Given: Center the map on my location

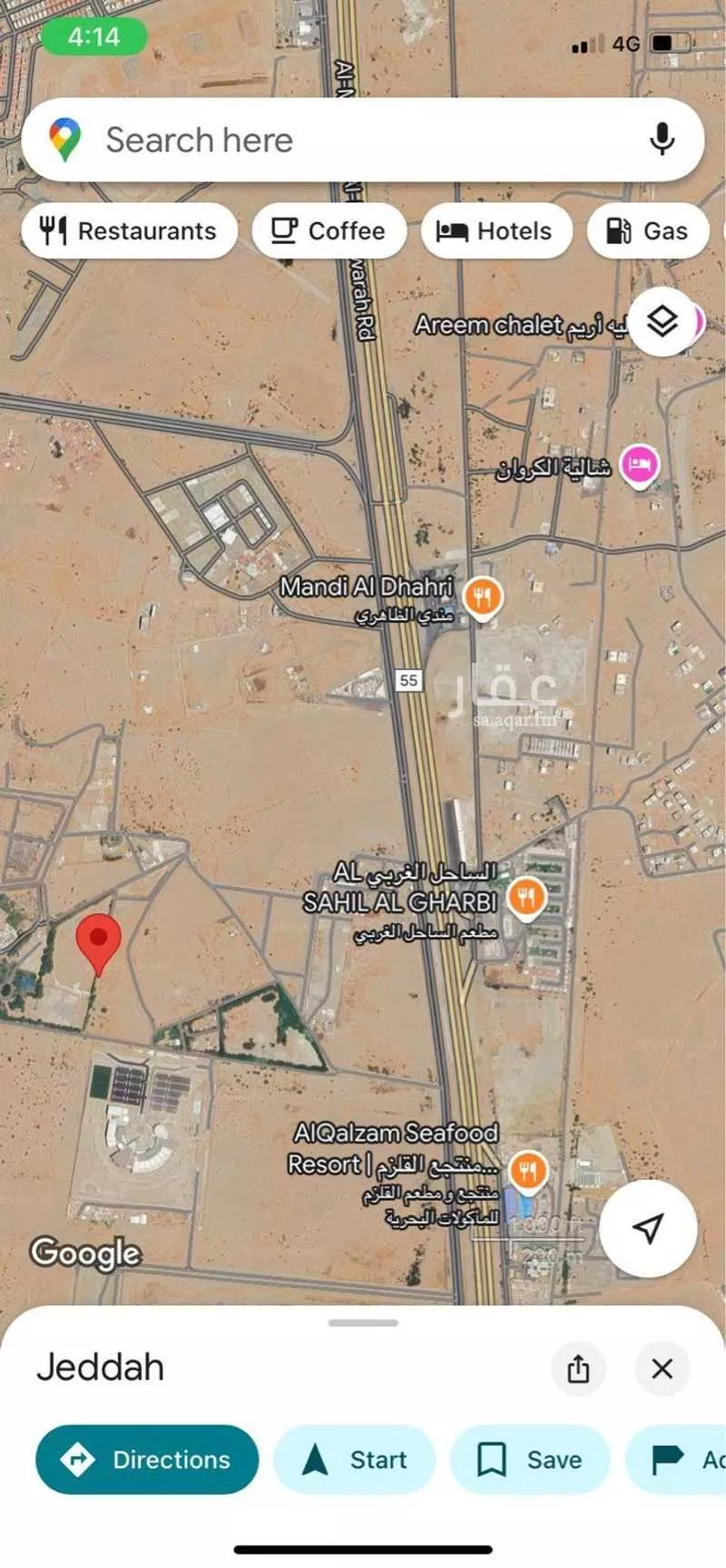Looking at the screenshot, I should click(648, 1228).
